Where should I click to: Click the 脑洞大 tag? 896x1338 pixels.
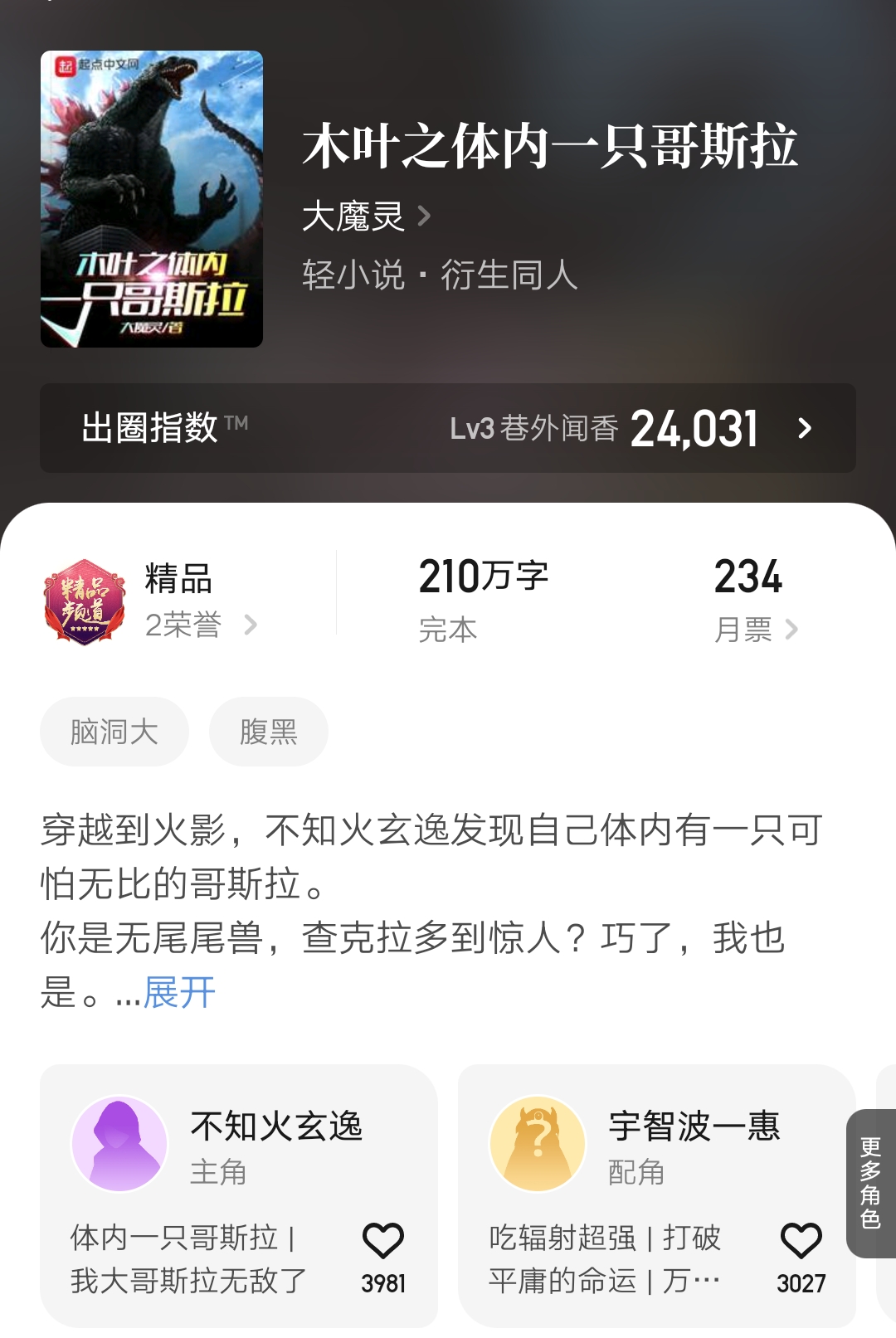pyautogui.click(x=115, y=731)
